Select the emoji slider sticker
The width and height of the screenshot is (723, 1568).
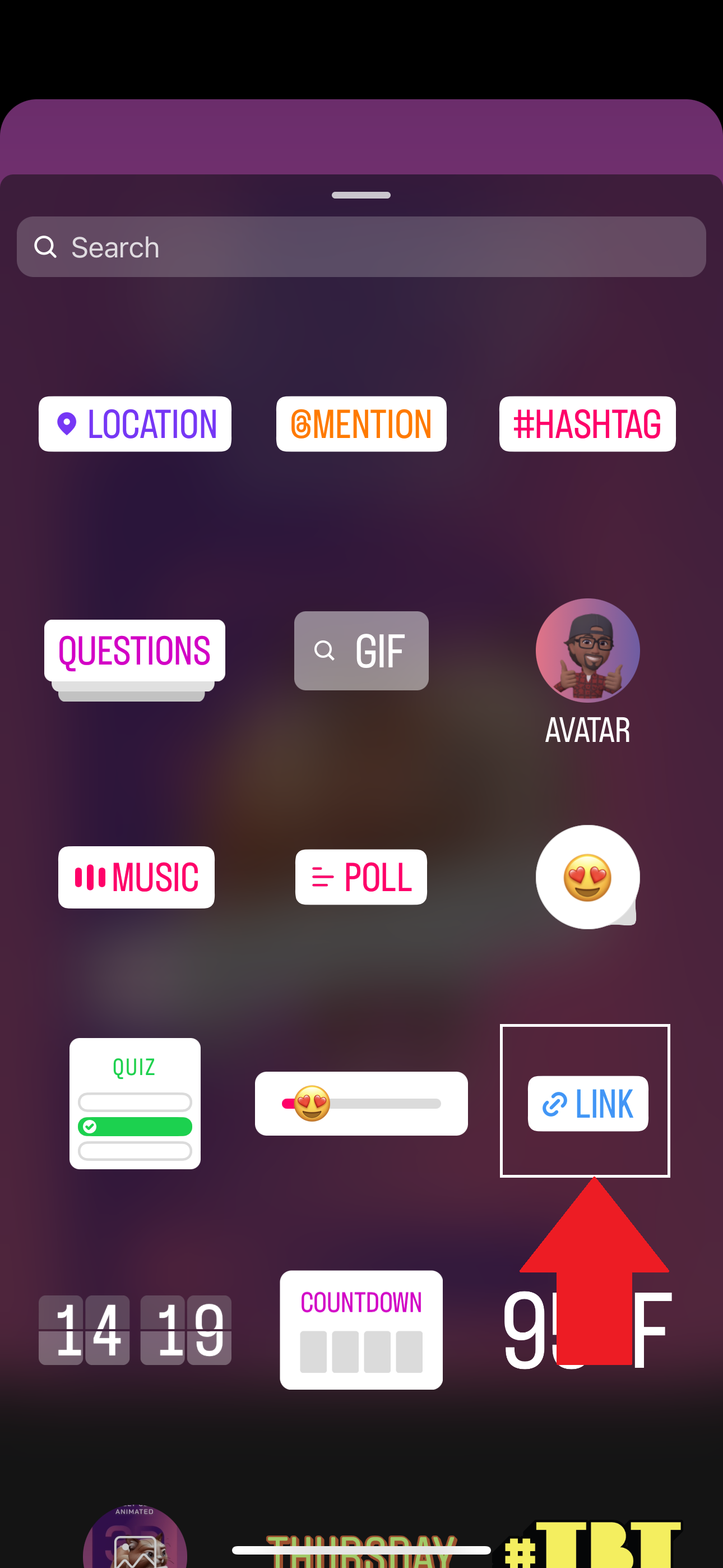[x=361, y=1103]
